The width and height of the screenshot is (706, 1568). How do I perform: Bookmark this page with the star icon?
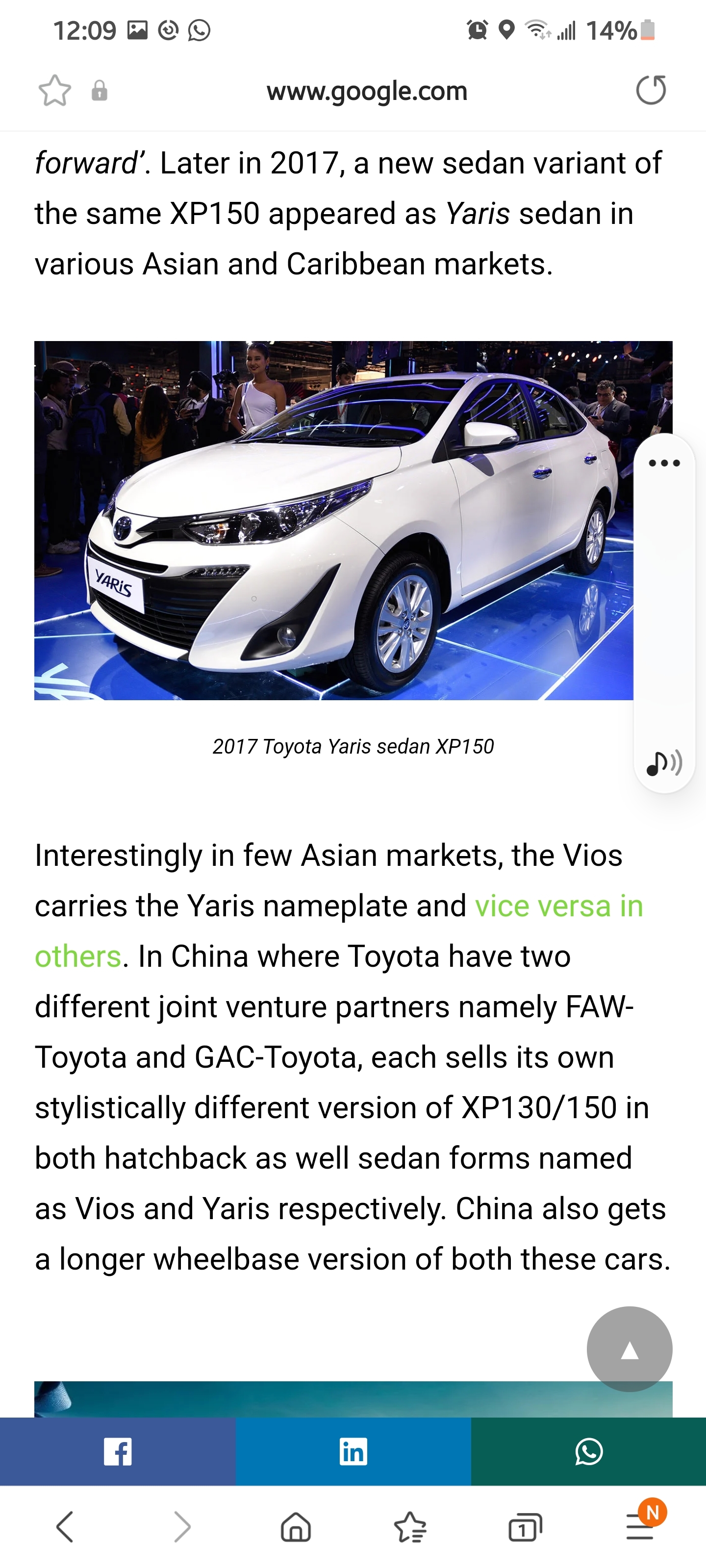pyautogui.click(x=55, y=91)
